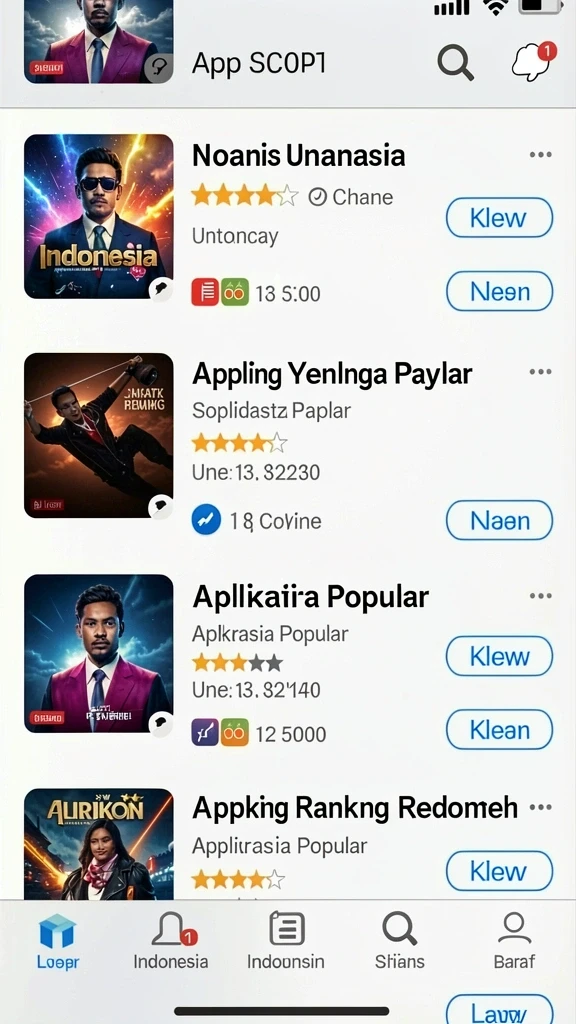
Task: Tap the Klean button
Action: tap(499, 729)
